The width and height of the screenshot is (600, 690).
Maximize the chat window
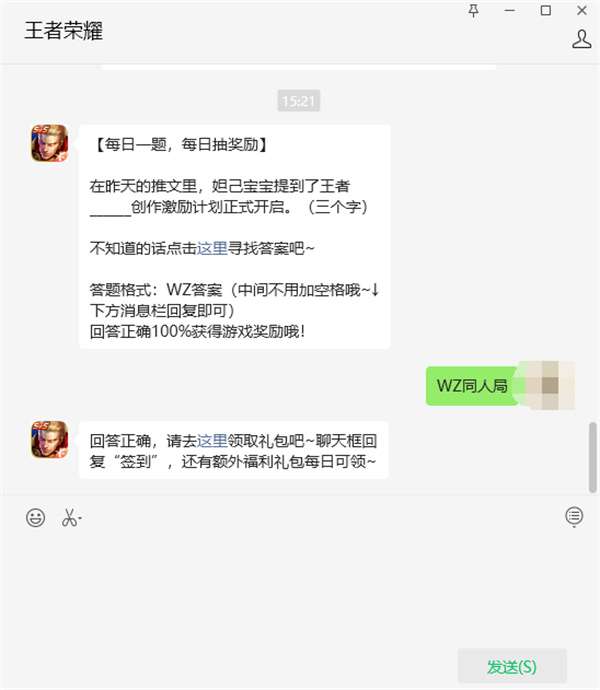(545, 10)
